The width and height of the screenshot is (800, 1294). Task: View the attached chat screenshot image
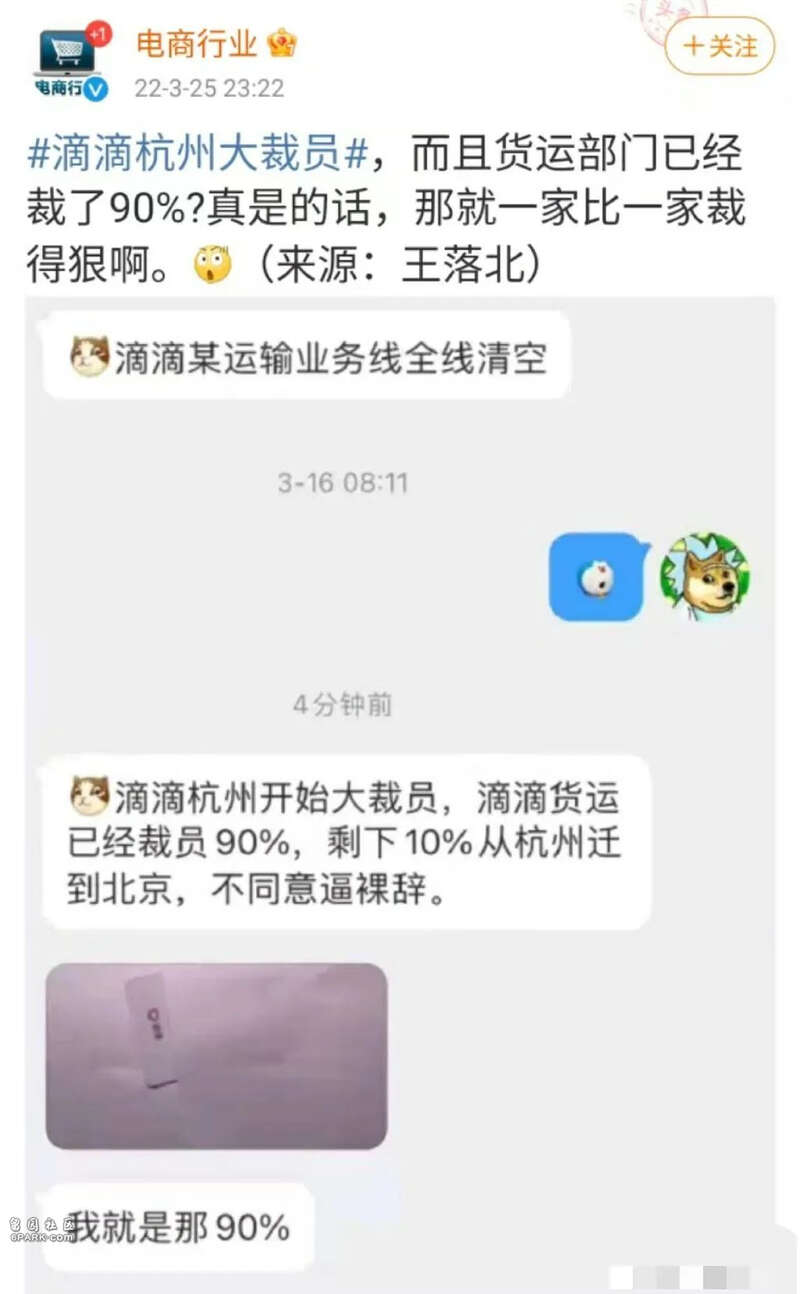[400, 780]
